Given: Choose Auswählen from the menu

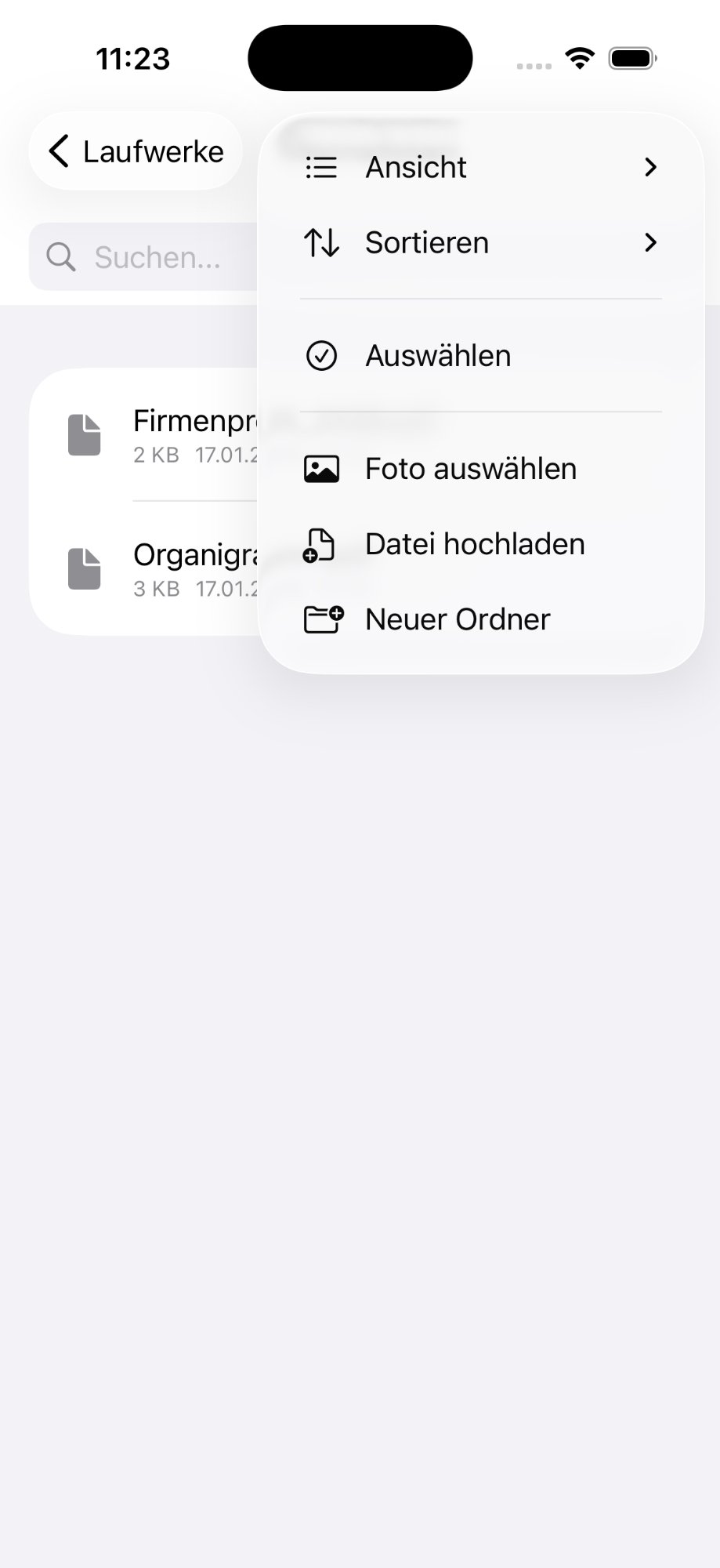Looking at the screenshot, I should pos(437,355).
